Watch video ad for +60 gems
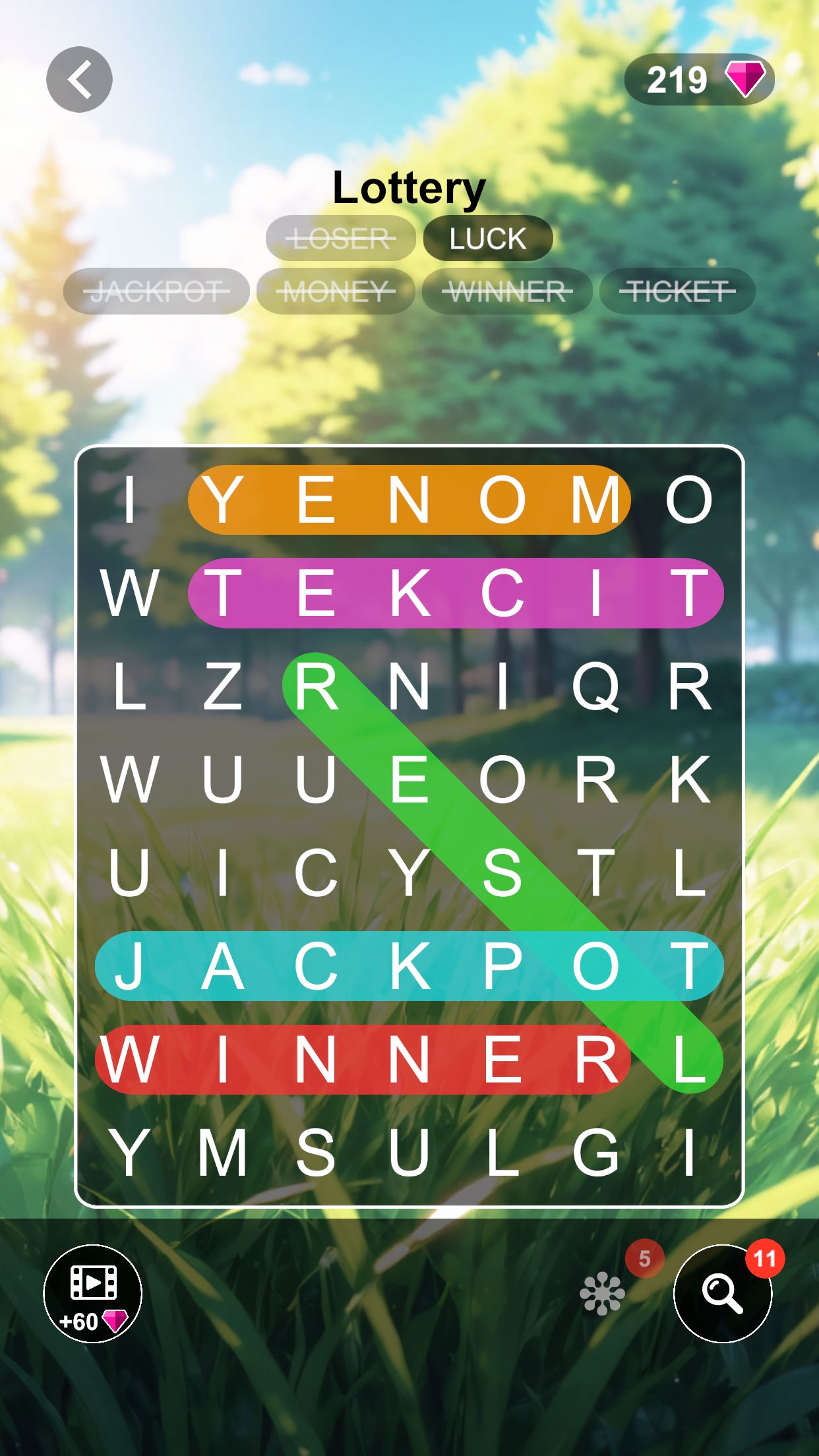The image size is (819, 1456). (92, 1293)
